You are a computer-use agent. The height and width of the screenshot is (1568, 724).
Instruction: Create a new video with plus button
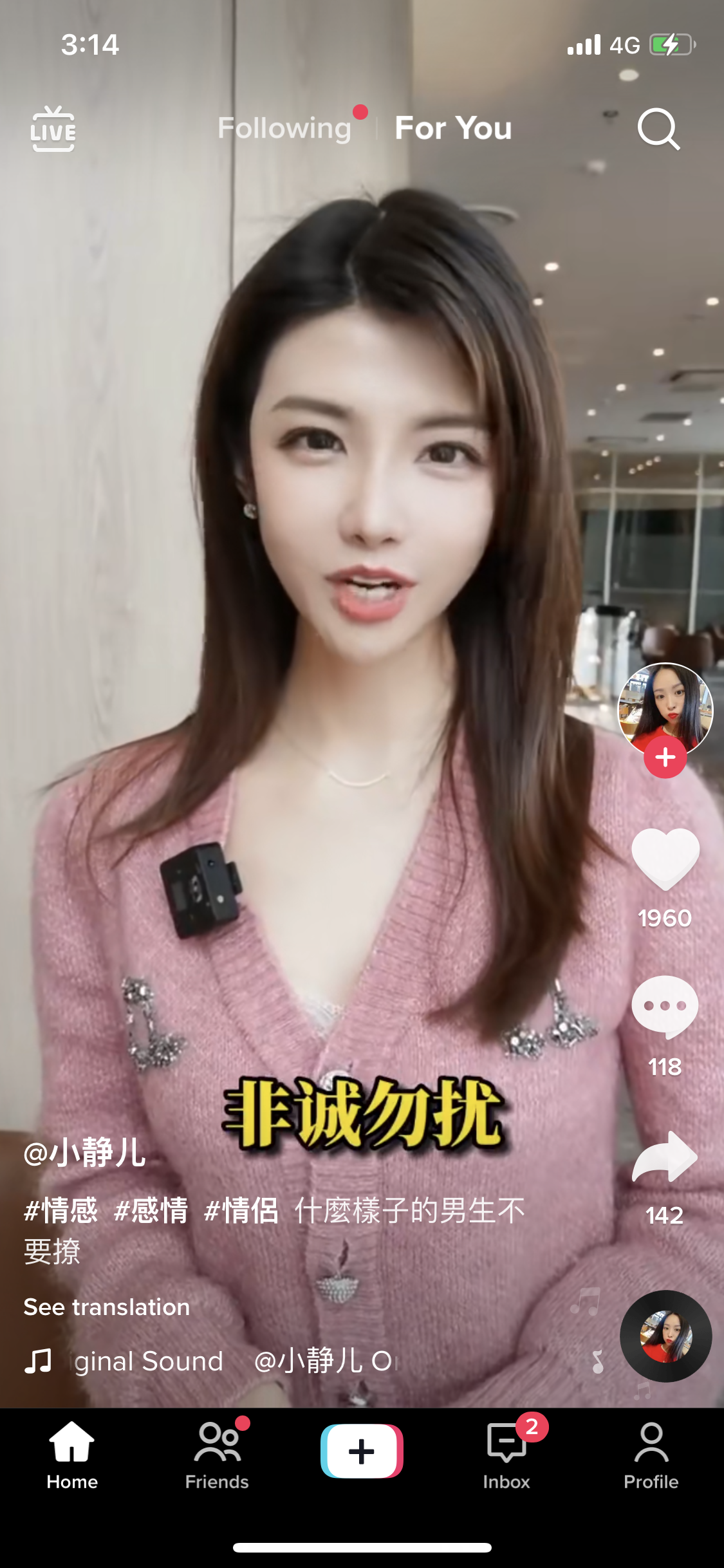[362, 1451]
